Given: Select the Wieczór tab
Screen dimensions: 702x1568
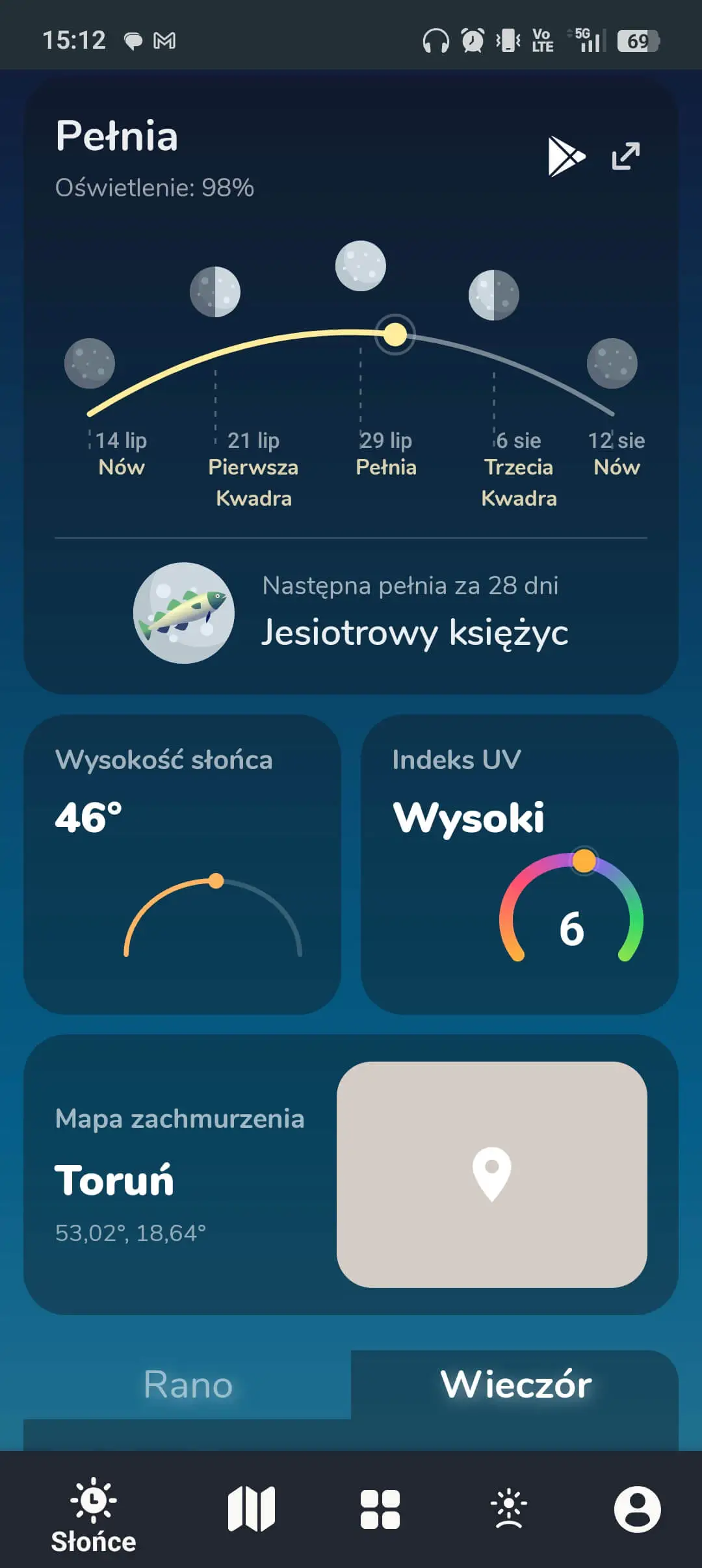Looking at the screenshot, I should (515, 1384).
